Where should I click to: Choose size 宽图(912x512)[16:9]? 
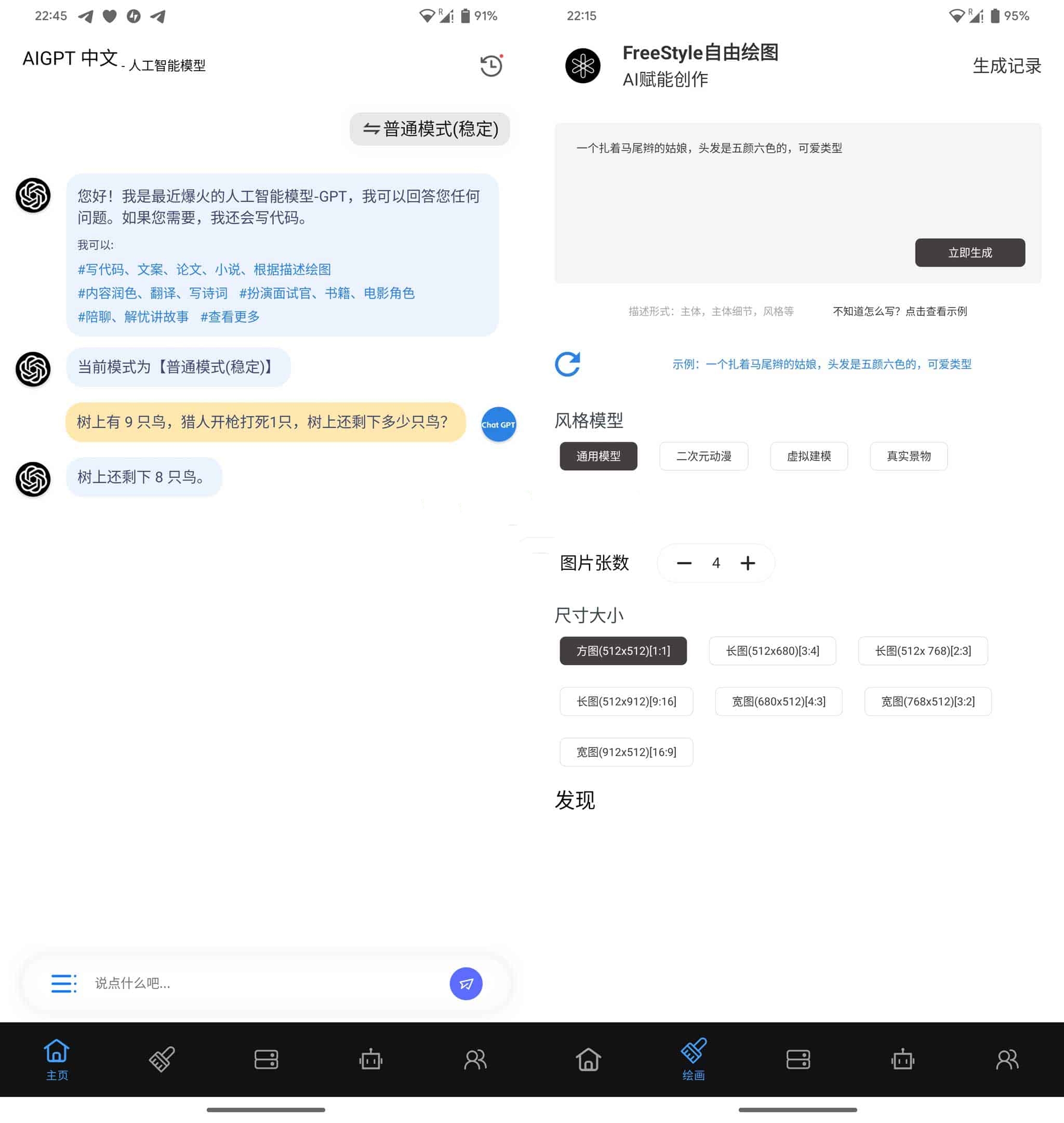626,752
